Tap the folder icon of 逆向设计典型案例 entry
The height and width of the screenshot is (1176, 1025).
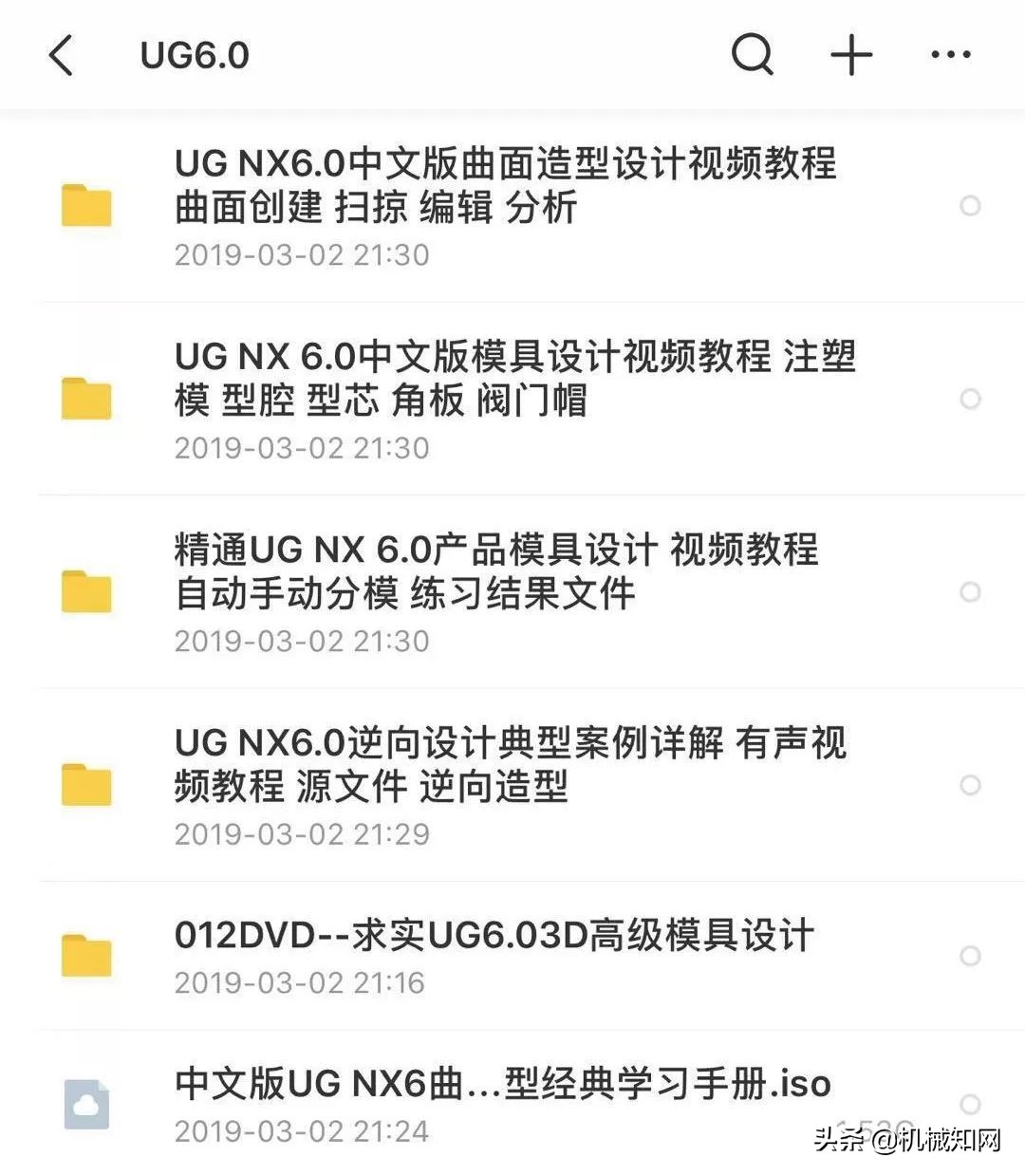coord(86,786)
